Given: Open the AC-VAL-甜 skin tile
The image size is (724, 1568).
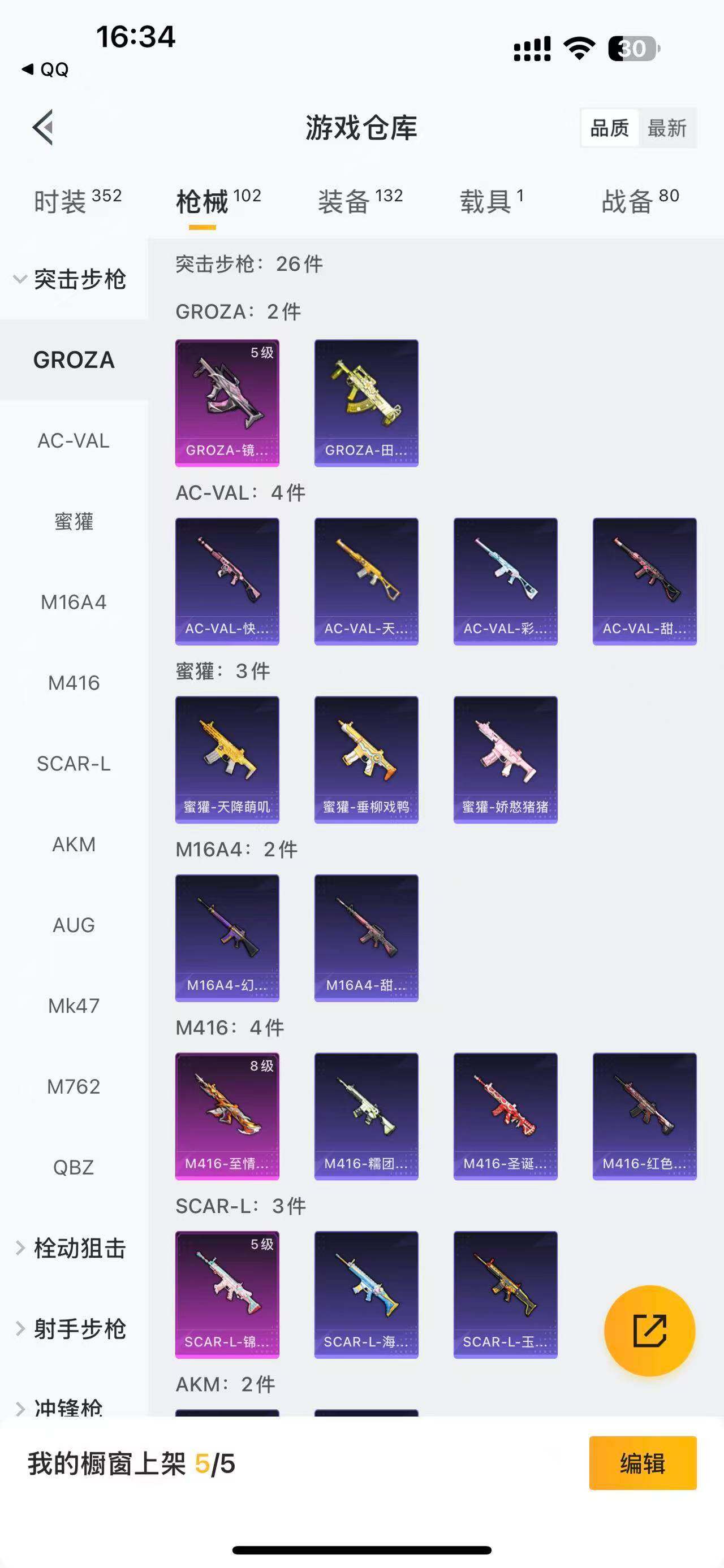Looking at the screenshot, I should (644, 581).
